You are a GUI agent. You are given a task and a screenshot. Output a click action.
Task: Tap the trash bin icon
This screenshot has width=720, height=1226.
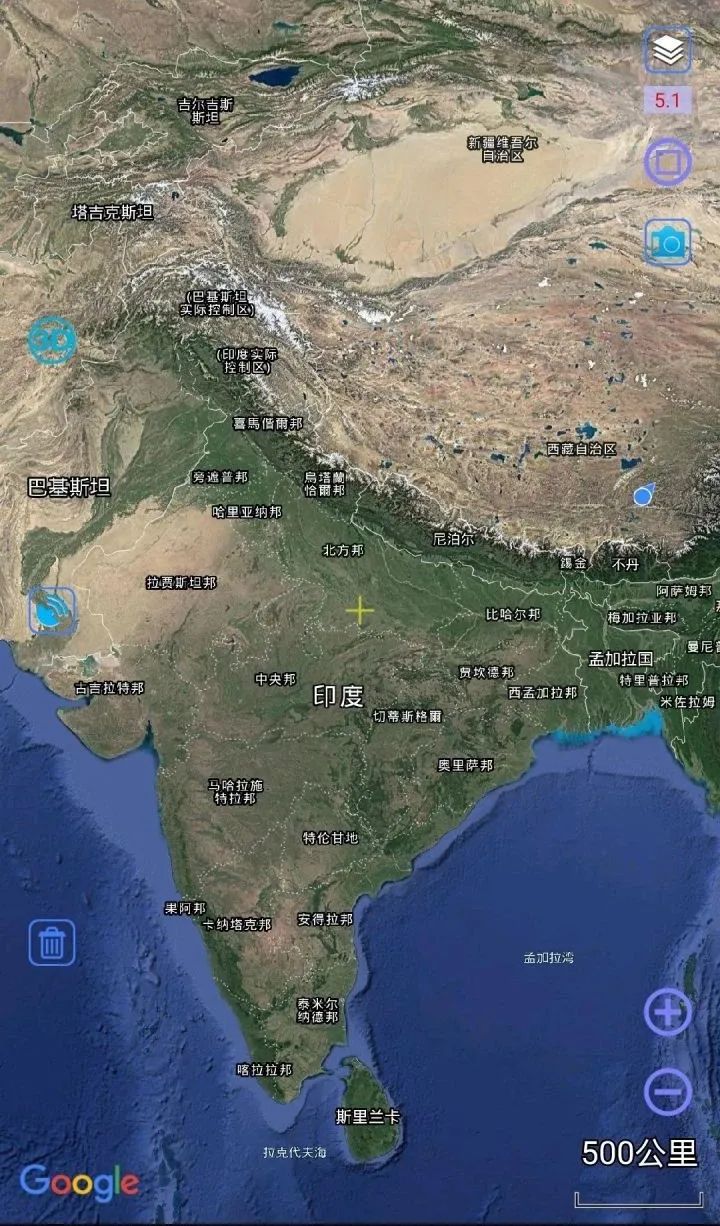(x=52, y=942)
